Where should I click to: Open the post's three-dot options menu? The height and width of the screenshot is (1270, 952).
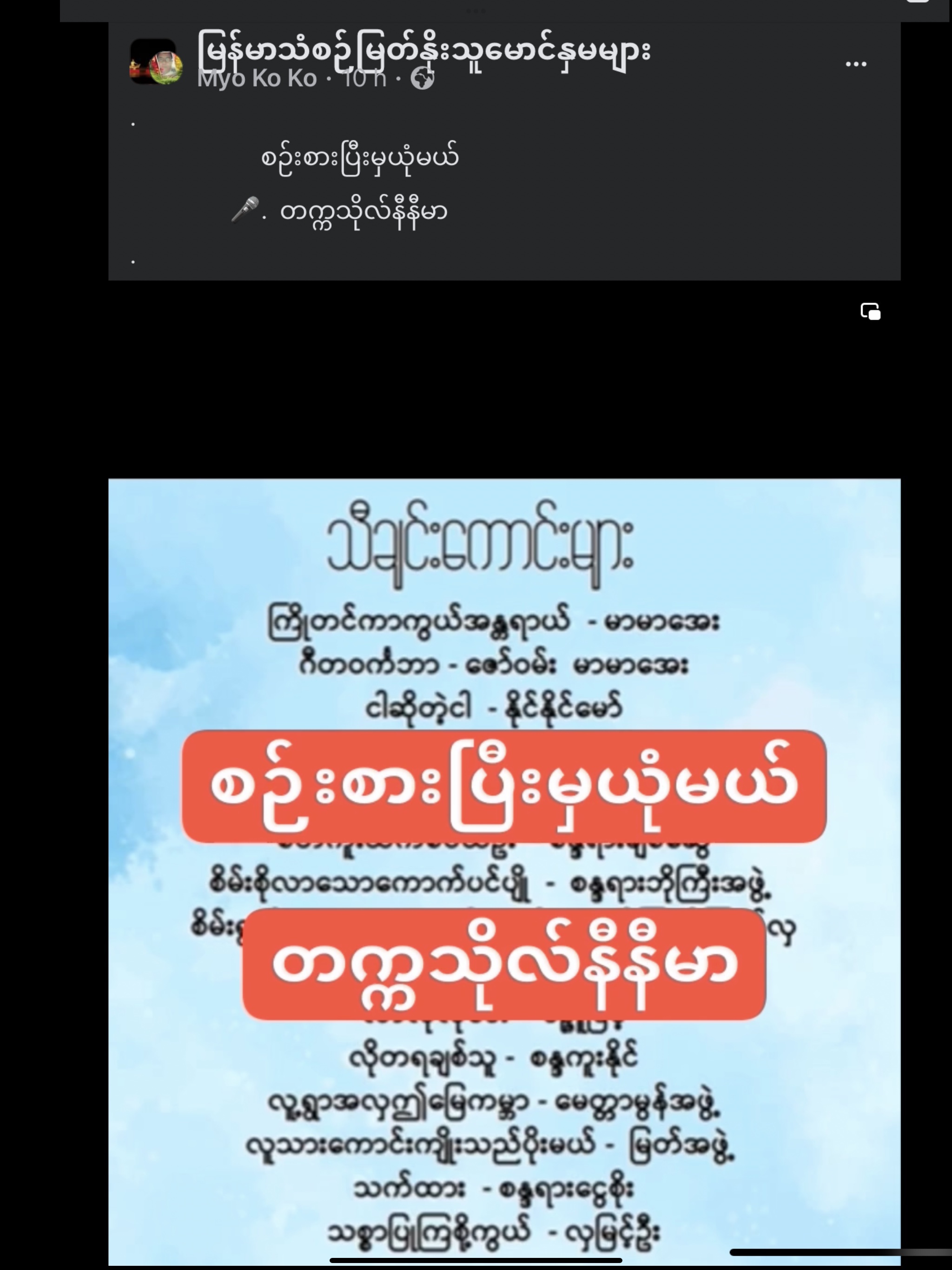click(855, 64)
